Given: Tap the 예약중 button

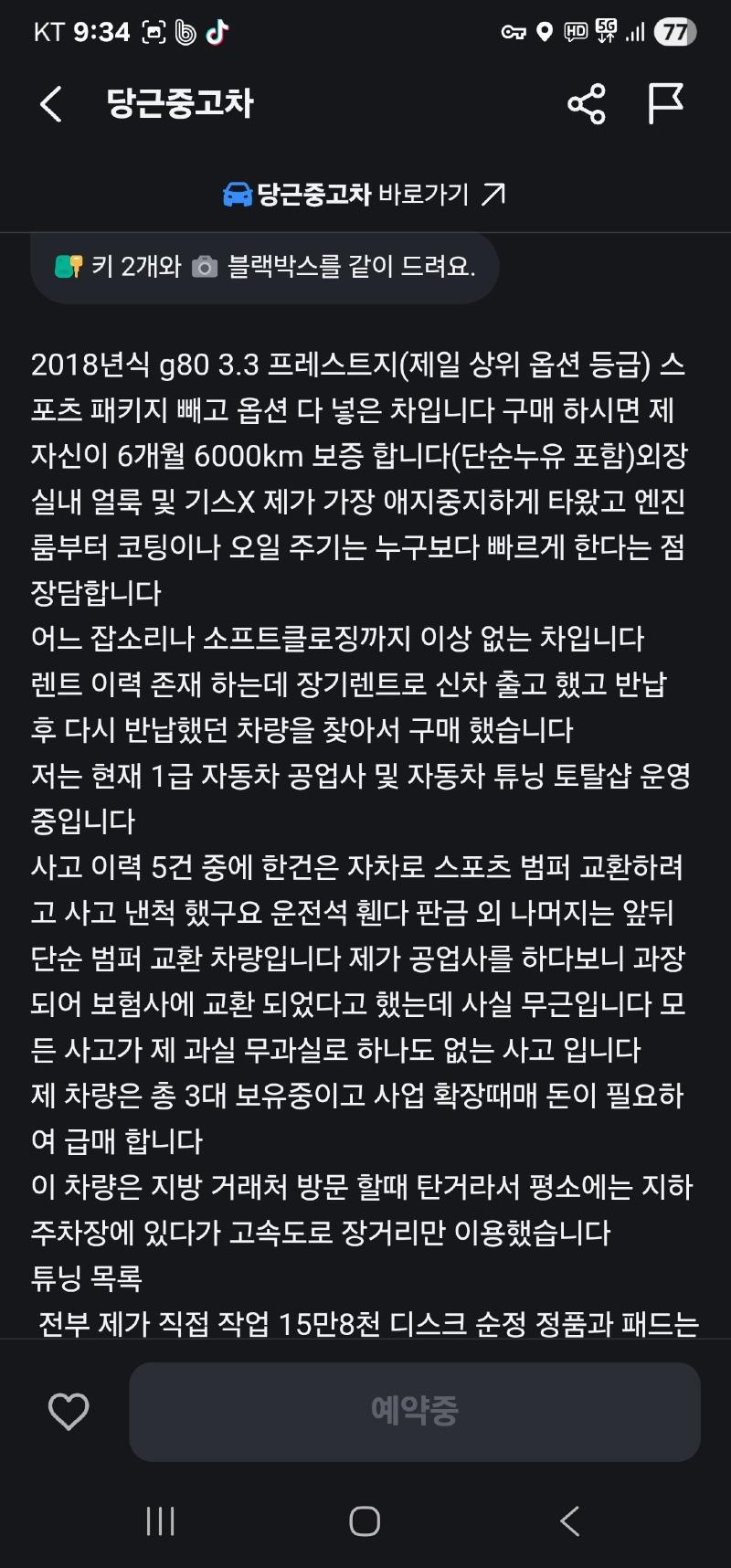Looking at the screenshot, I should tap(414, 1411).
